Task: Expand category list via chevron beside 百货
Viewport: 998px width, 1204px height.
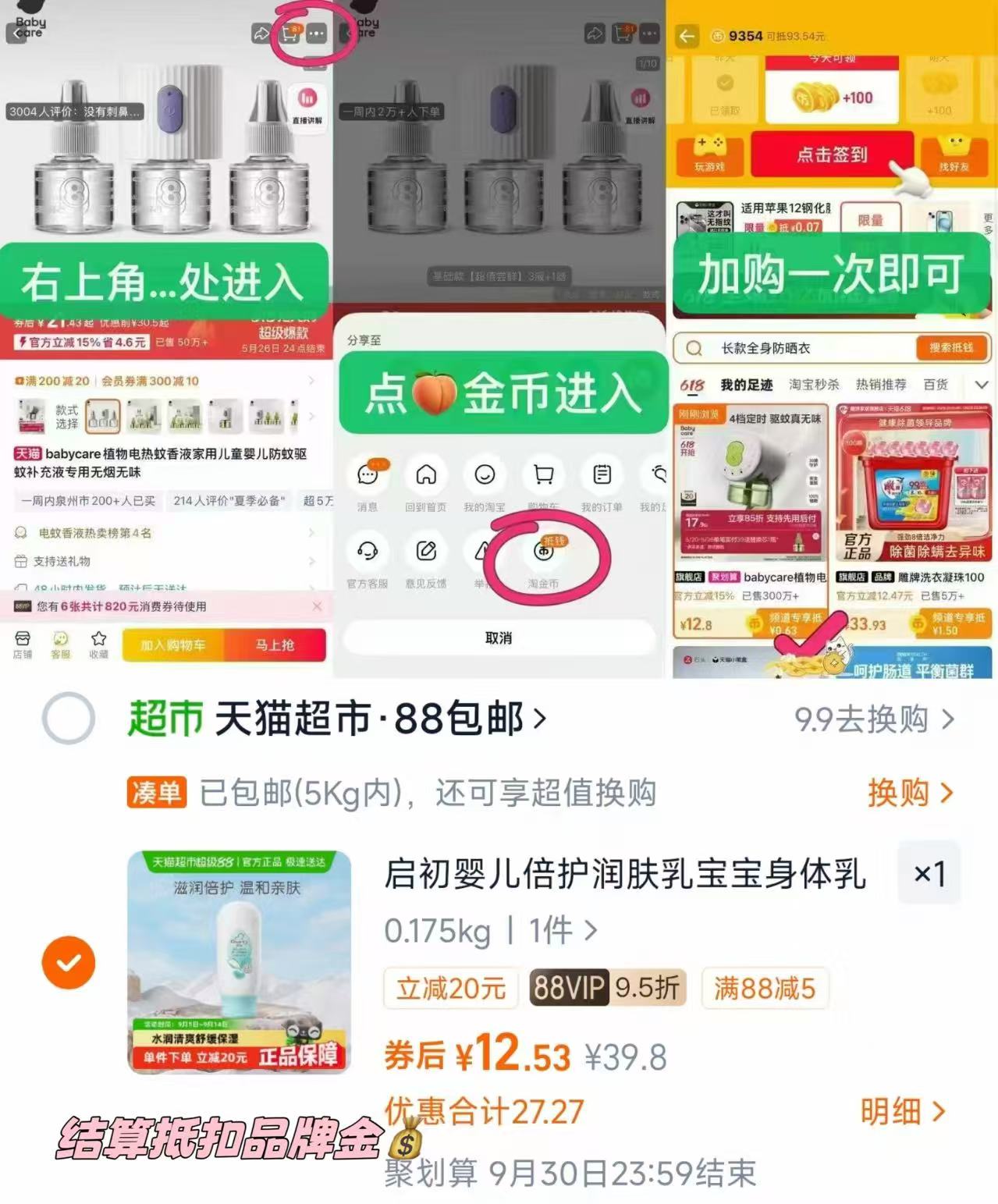Action: (982, 384)
